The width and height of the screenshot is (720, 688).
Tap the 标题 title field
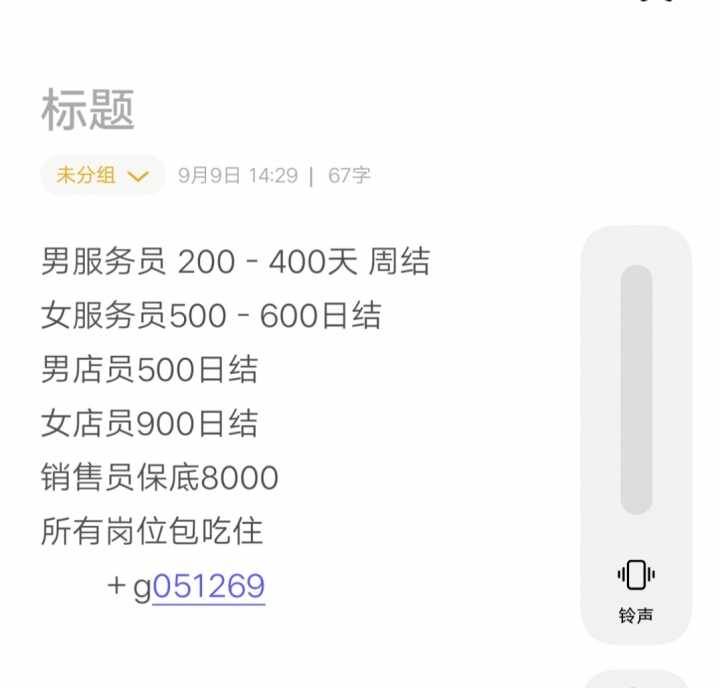point(88,111)
